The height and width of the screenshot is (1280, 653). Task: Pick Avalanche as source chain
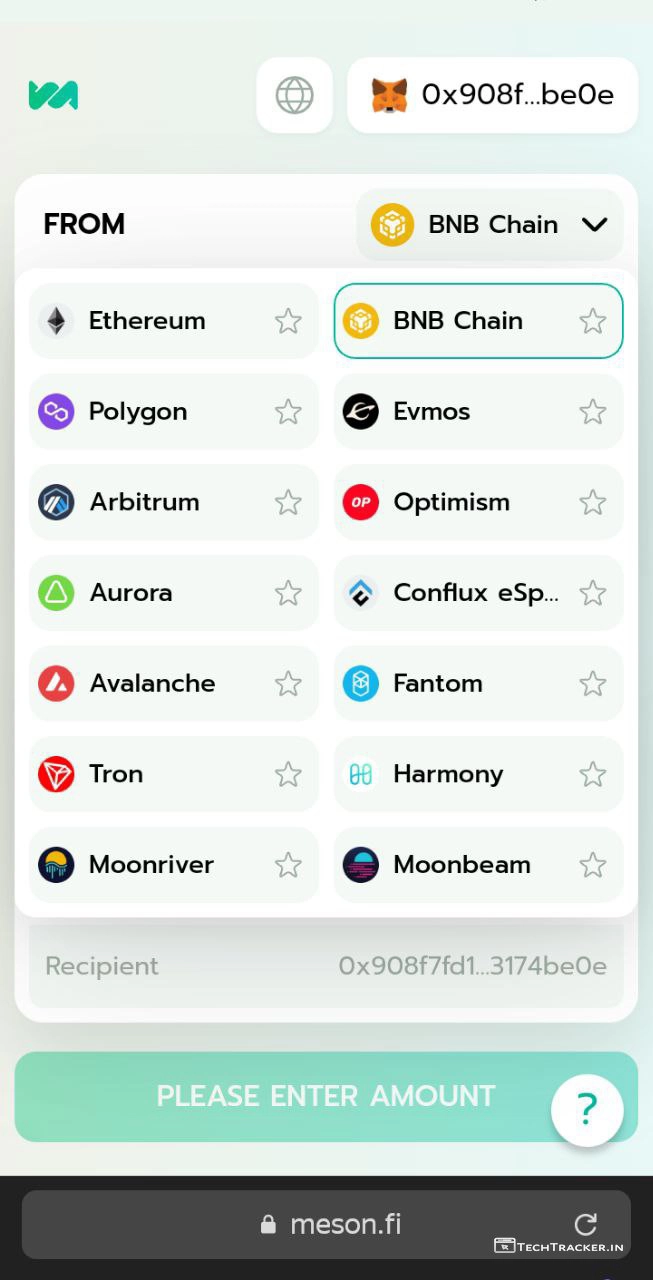pyautogui.click(x=150, y=684)
